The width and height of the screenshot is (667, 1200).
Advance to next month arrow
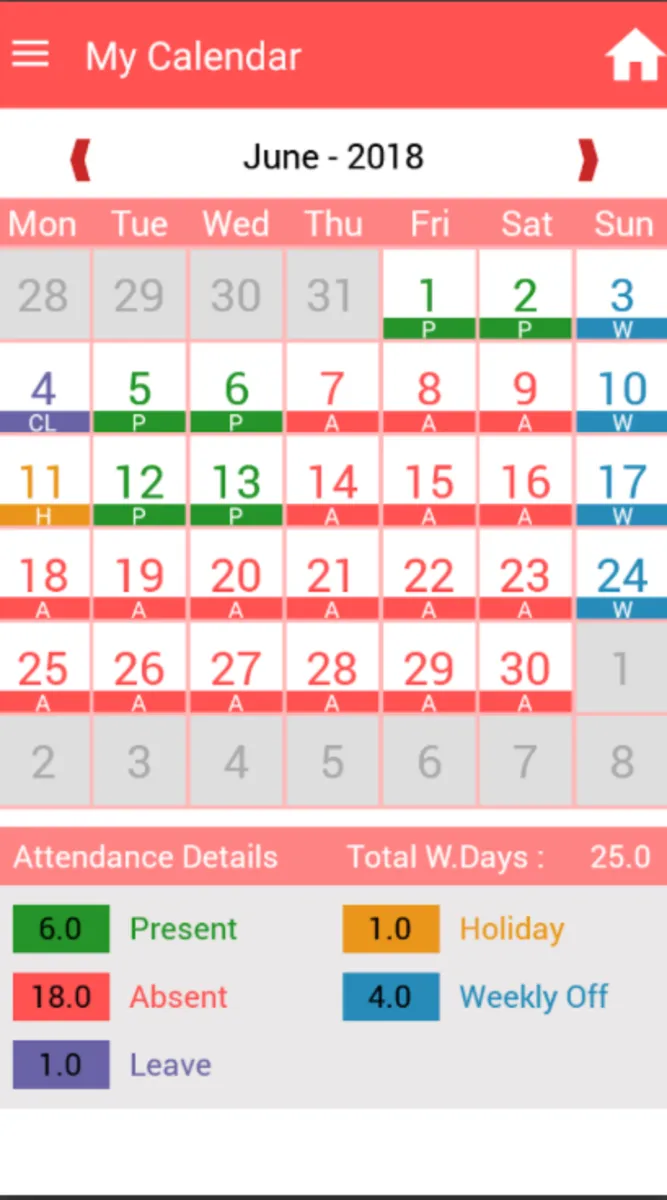click(x=588, y=159)
